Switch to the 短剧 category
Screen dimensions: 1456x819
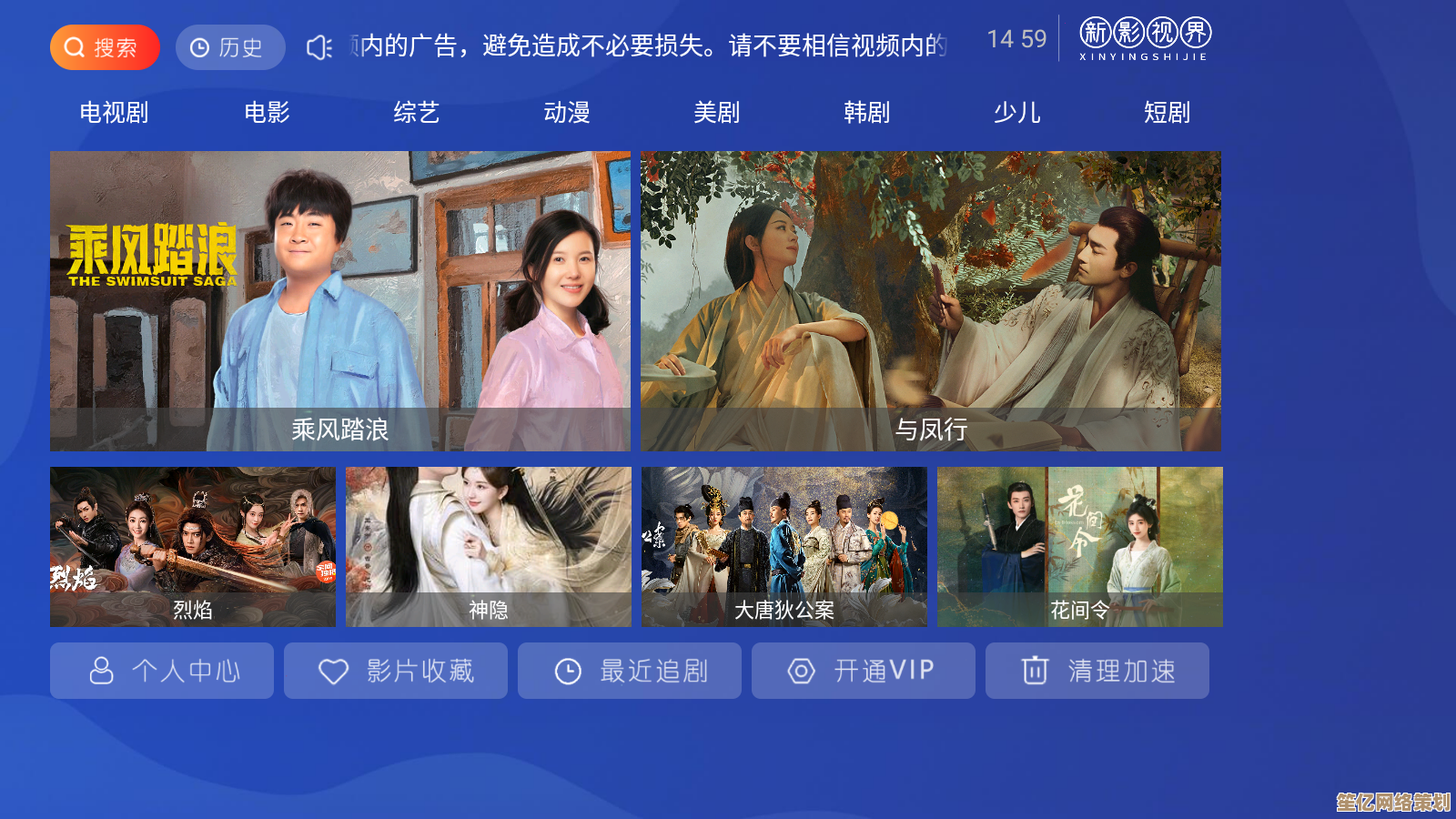1168,113
